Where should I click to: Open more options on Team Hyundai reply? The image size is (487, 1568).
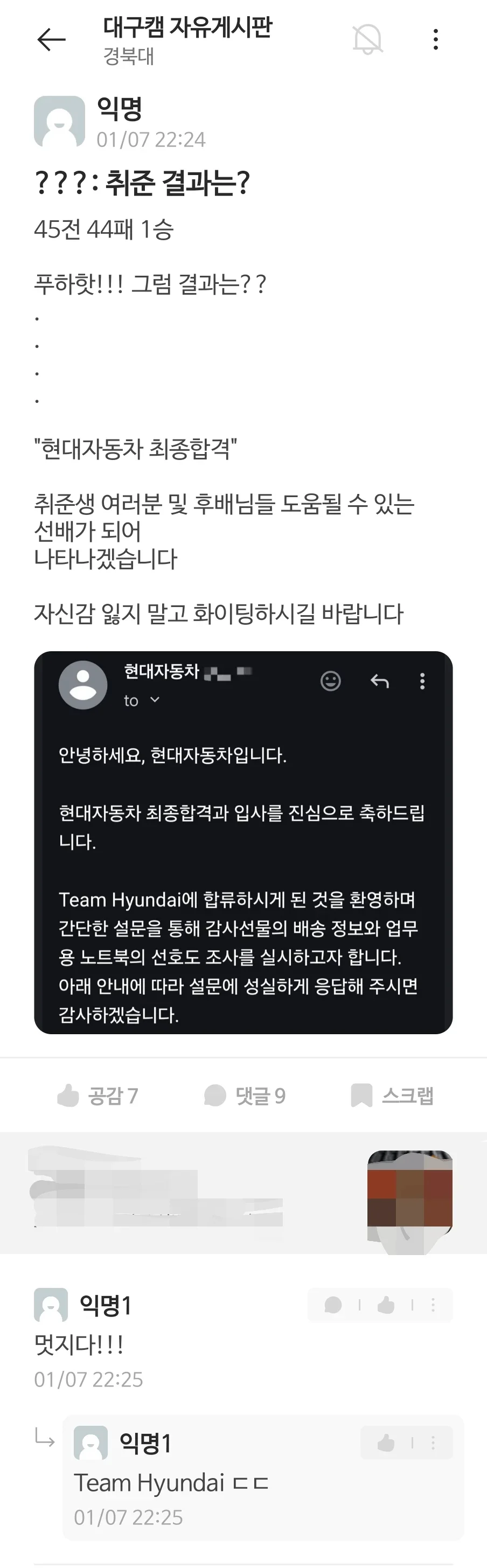[433, 1442]
